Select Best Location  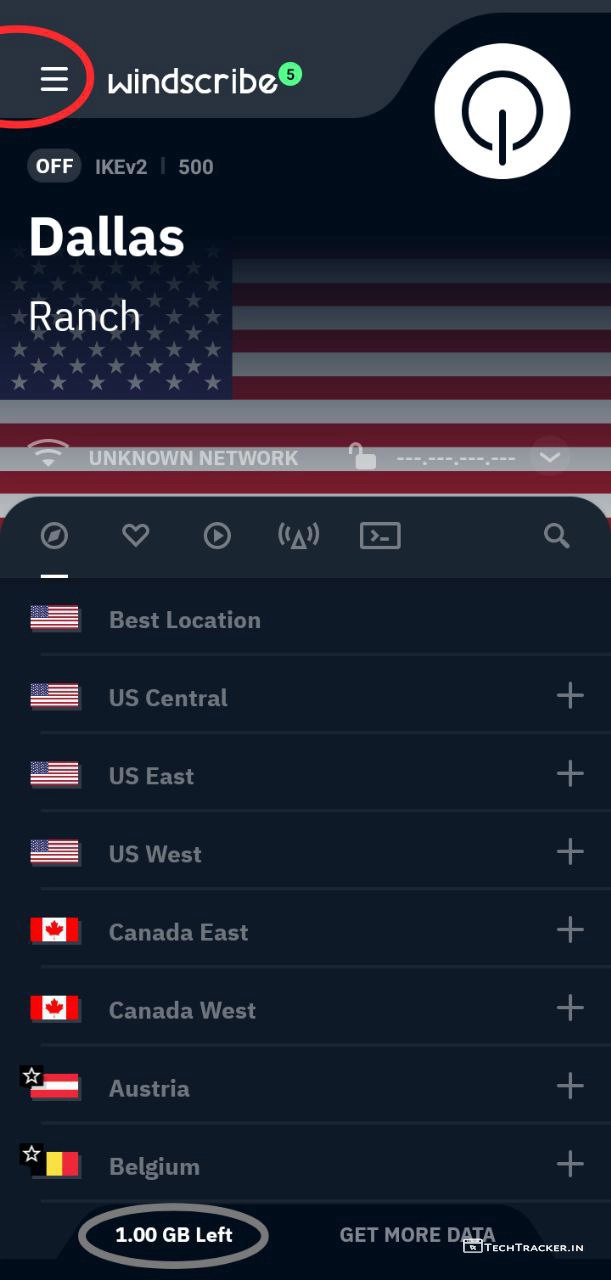pyautogui.click(x=185, y=620)
